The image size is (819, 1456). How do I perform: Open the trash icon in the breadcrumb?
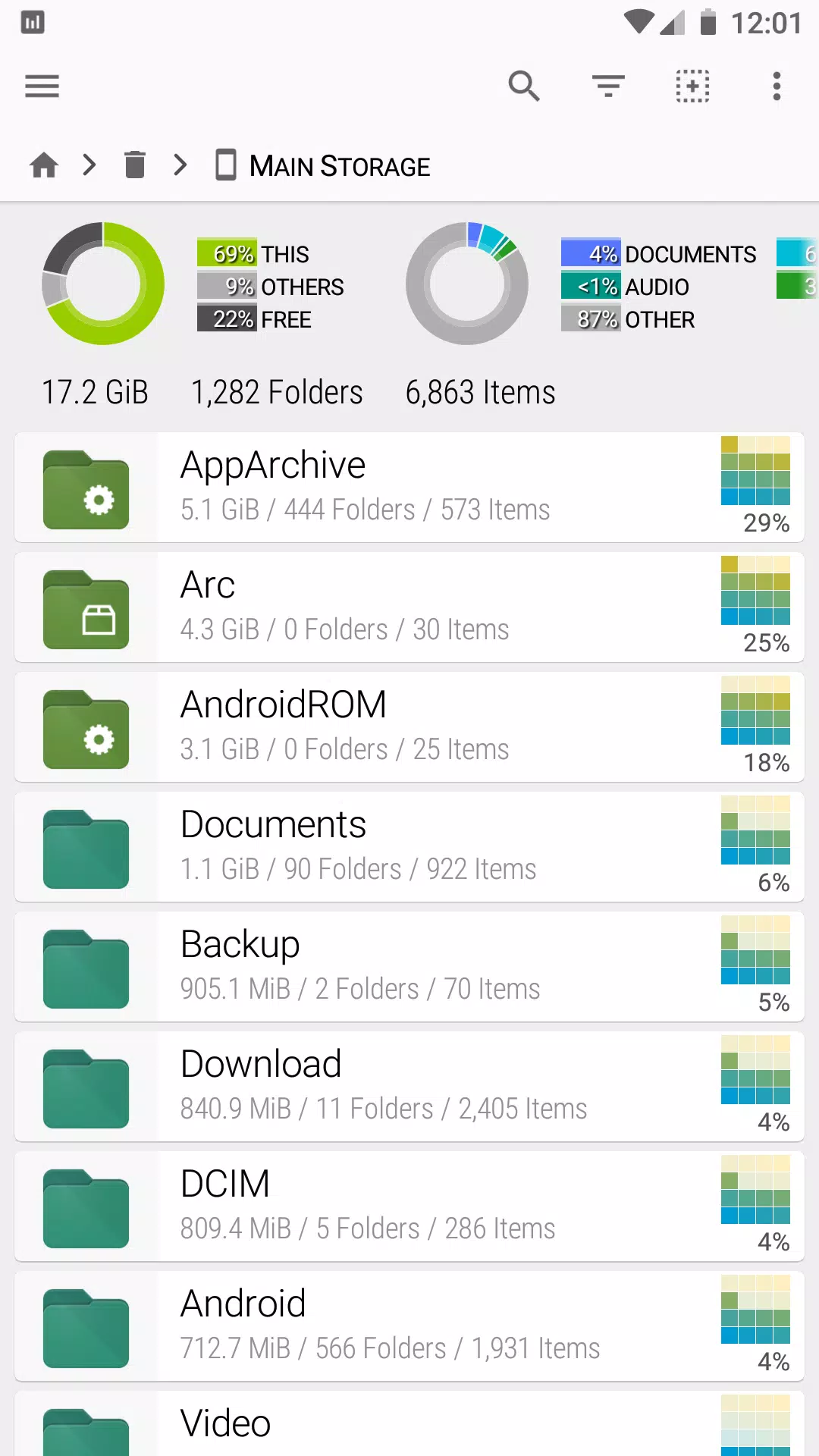click(134, 165)
